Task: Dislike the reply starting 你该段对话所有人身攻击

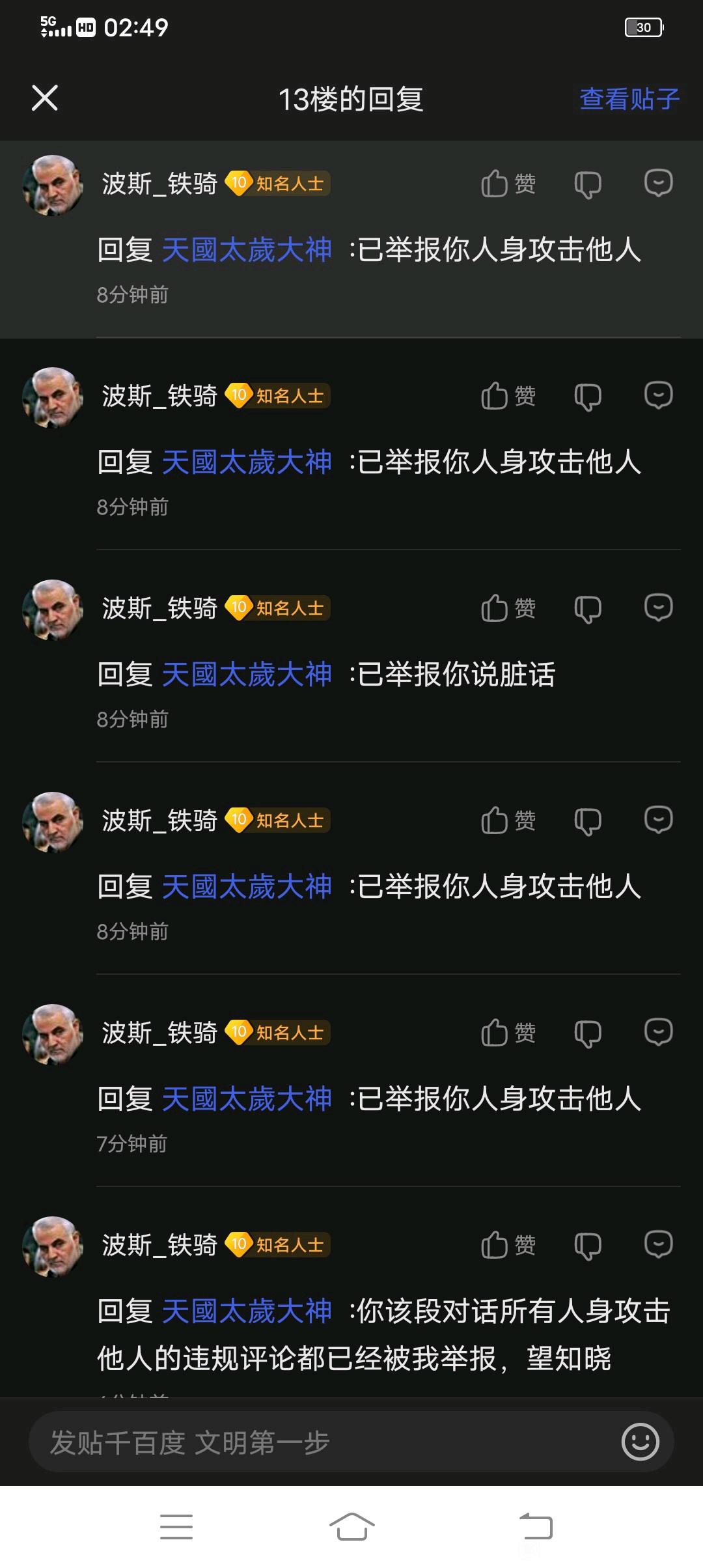Action: 587,1246
